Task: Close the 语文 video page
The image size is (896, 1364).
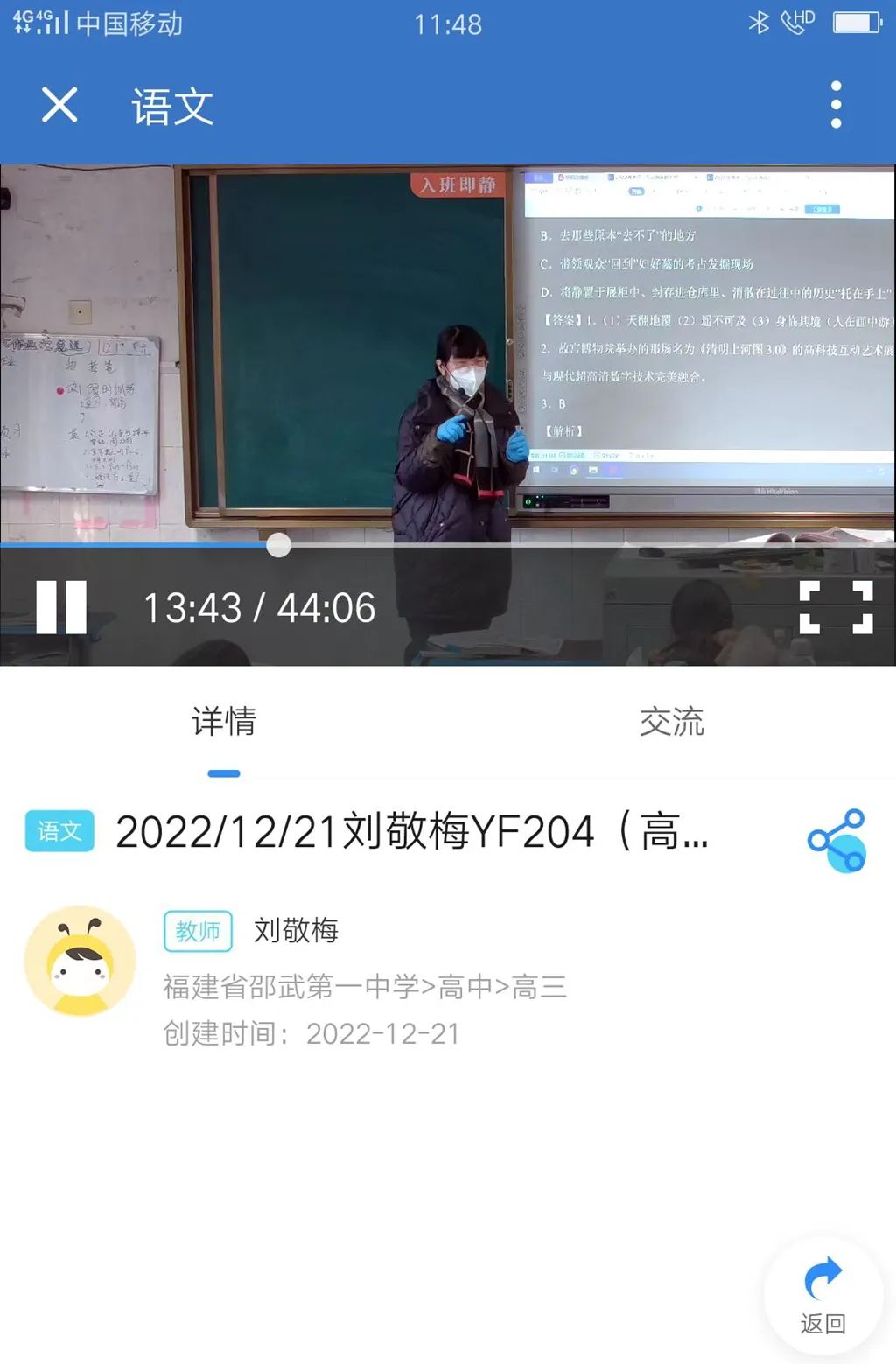Action: click(59, 106)
